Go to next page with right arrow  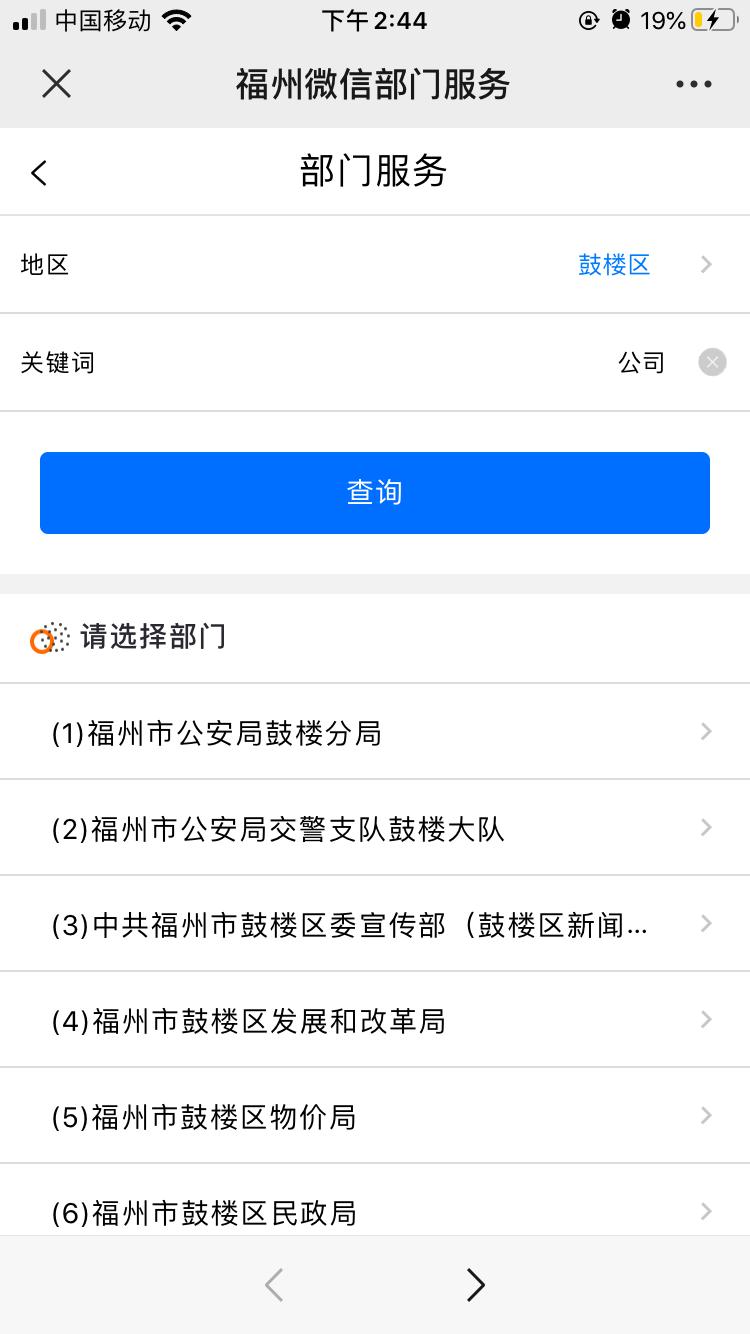coord(476,1284)
